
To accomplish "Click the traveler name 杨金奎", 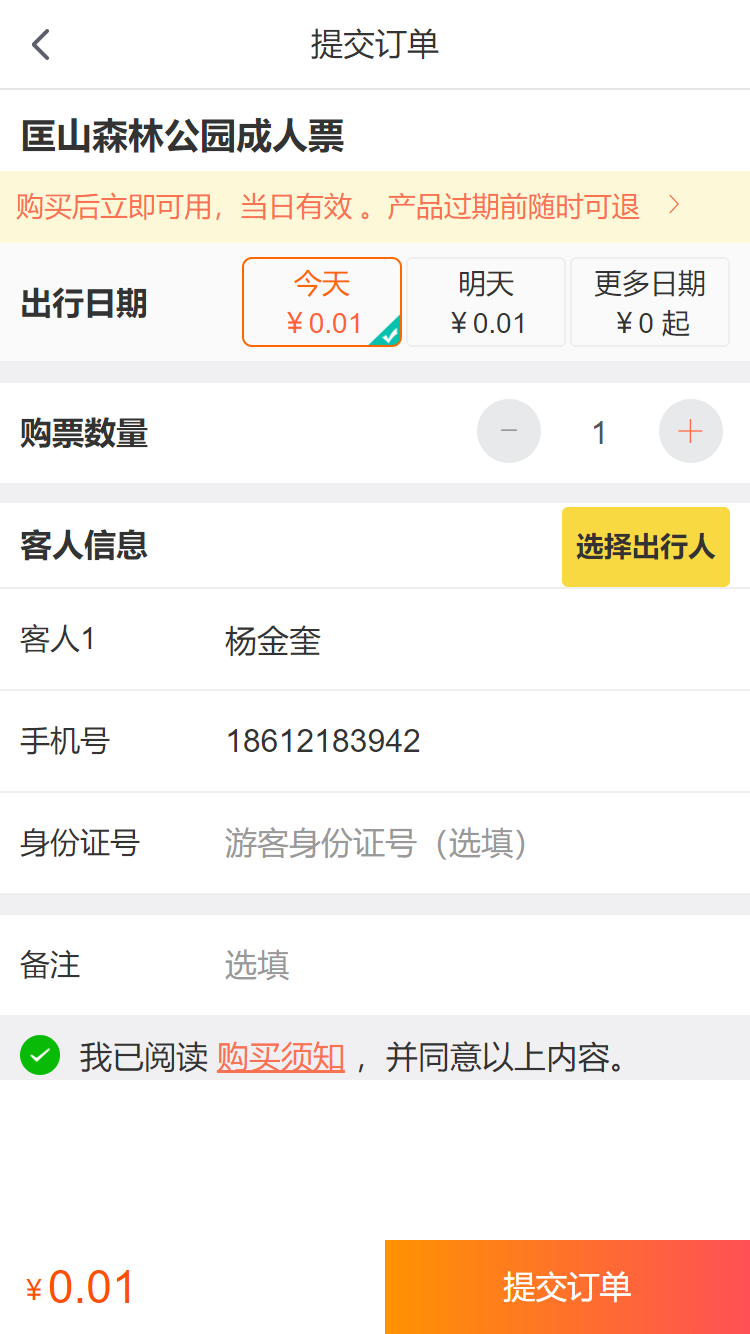I will 272,641.
